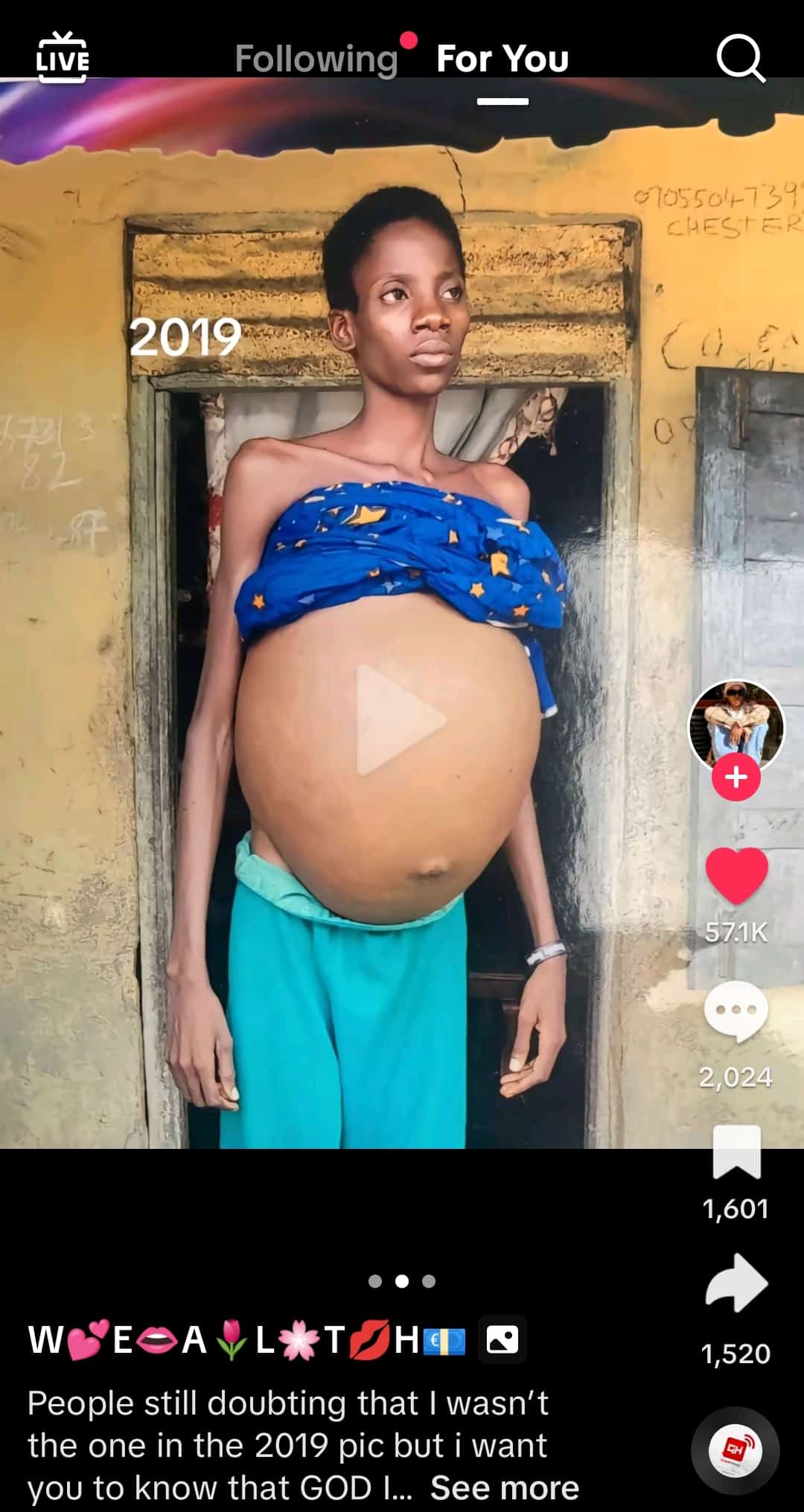The image size is (804, 1512).
Task: Select the For You tab
Action: [x=502, y=59]
